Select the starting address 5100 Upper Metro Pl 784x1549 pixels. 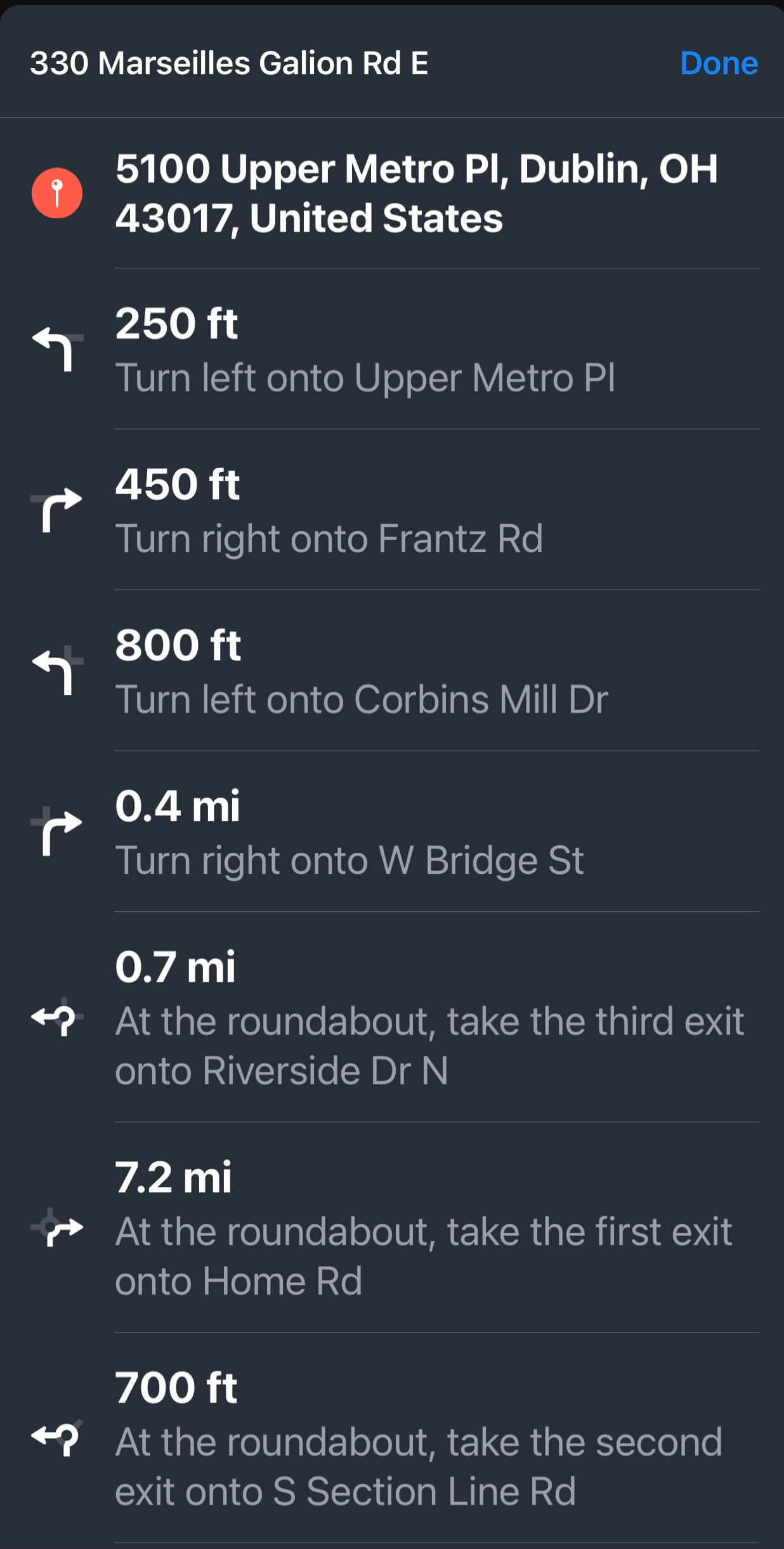pos(415,193)
